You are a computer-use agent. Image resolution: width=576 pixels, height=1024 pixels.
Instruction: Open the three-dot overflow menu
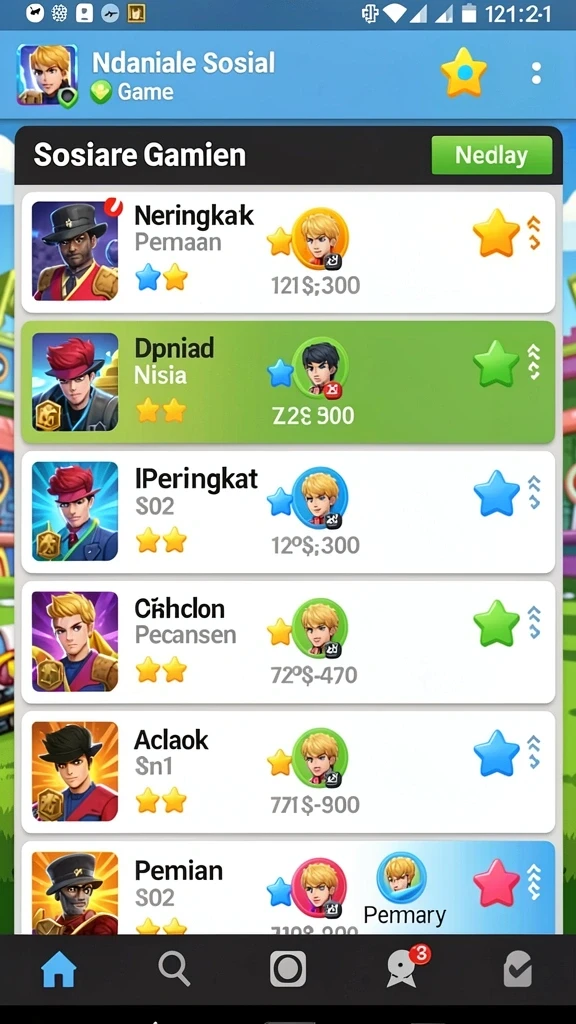tap(536, 74)
